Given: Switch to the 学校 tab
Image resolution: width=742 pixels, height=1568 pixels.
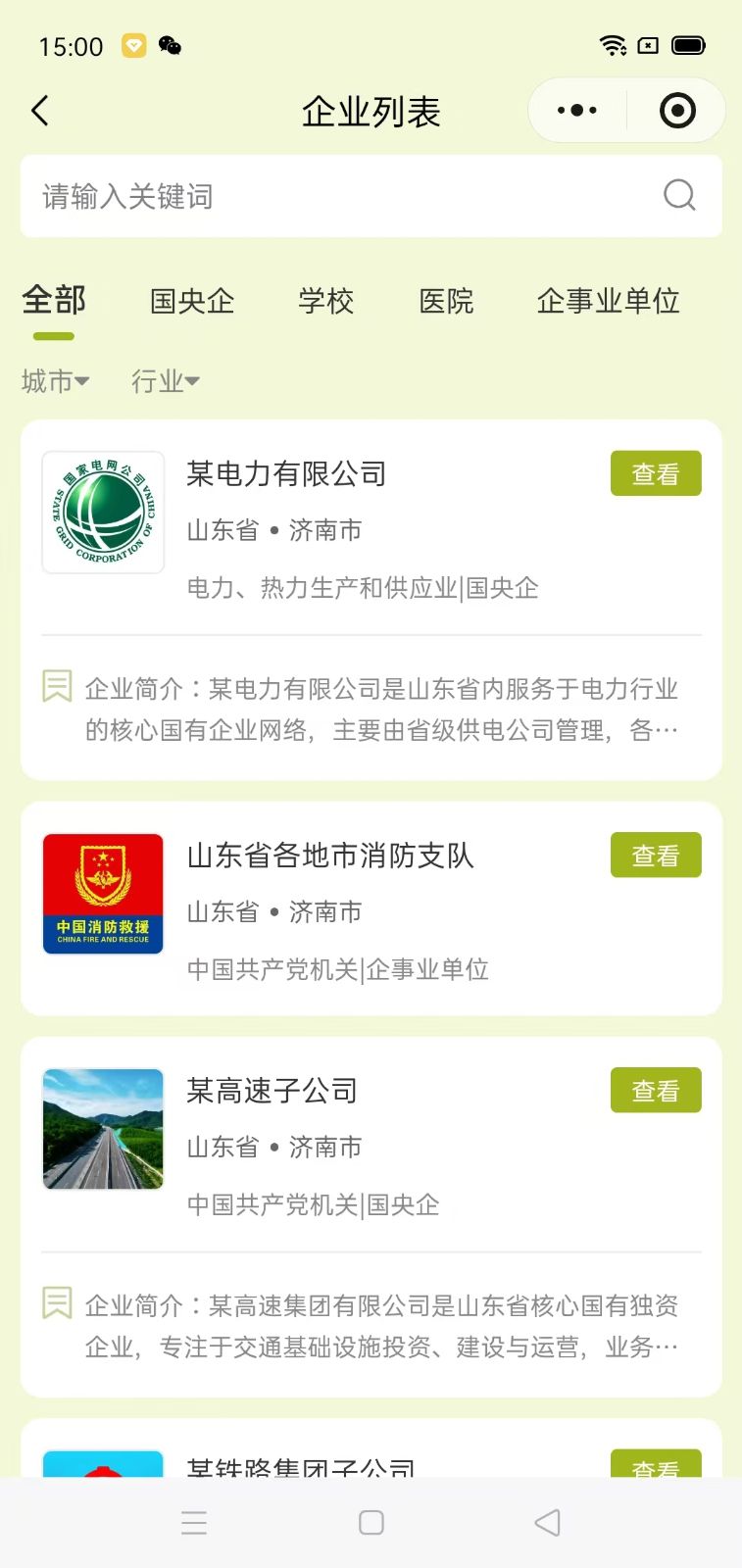Looking at the screenshot, I should [326, 301].
